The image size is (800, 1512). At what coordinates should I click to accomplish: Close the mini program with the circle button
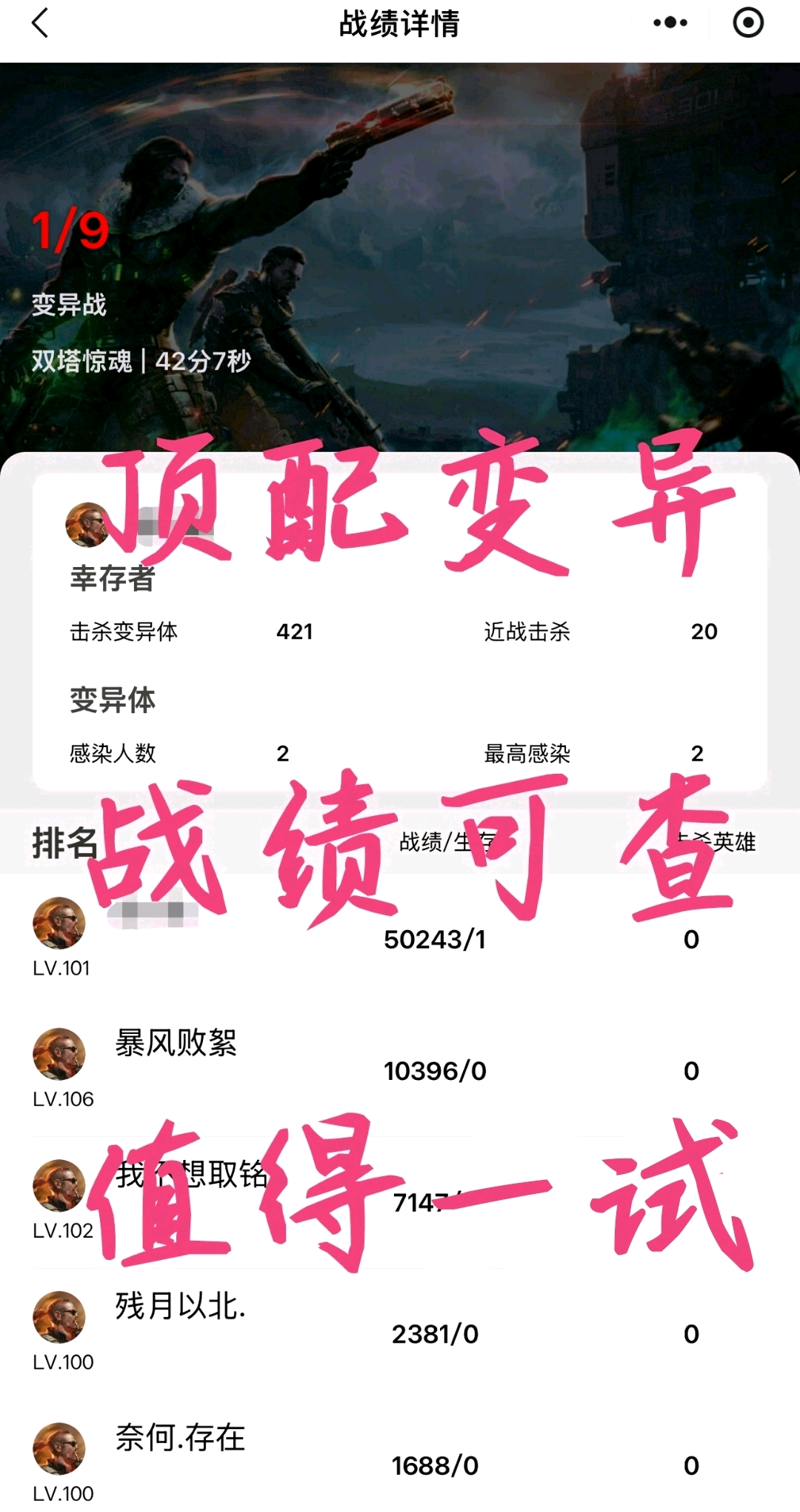747,24
